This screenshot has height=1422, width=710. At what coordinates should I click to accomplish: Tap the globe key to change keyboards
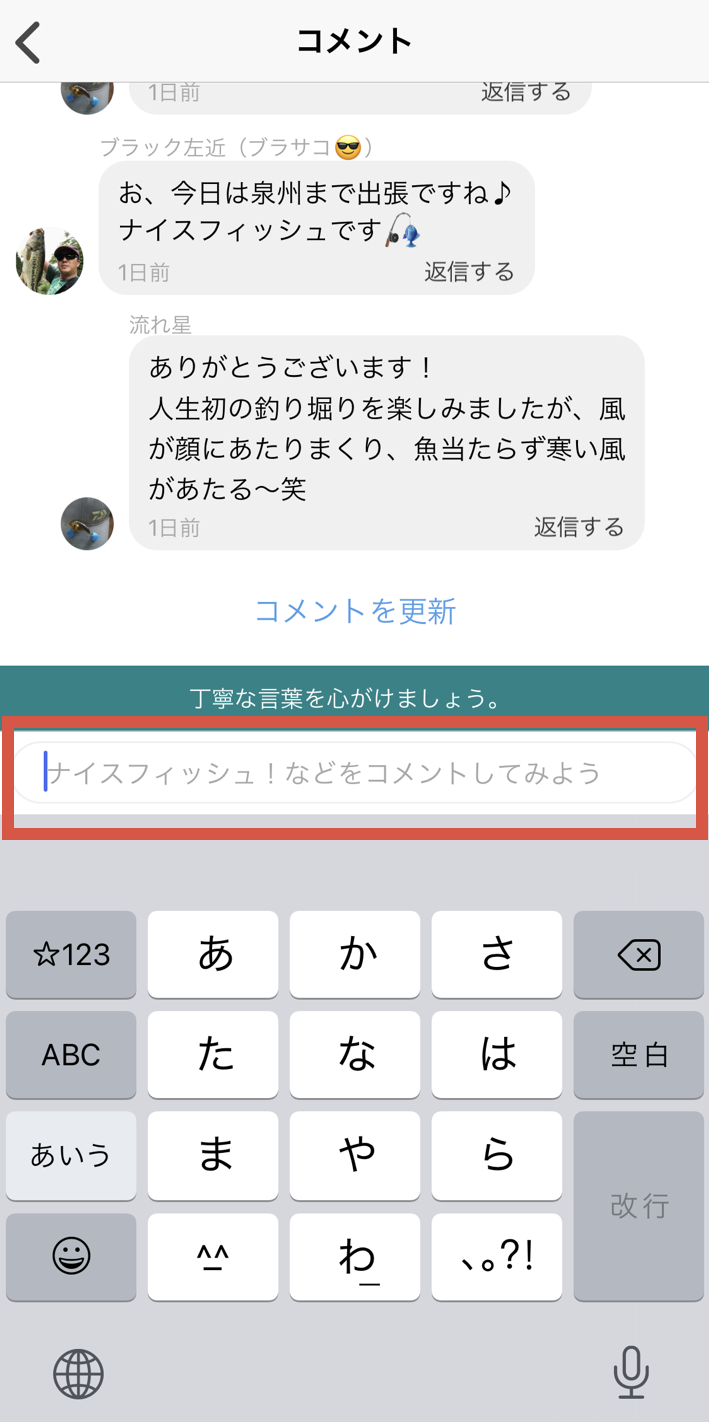(x=78, y=1372)
